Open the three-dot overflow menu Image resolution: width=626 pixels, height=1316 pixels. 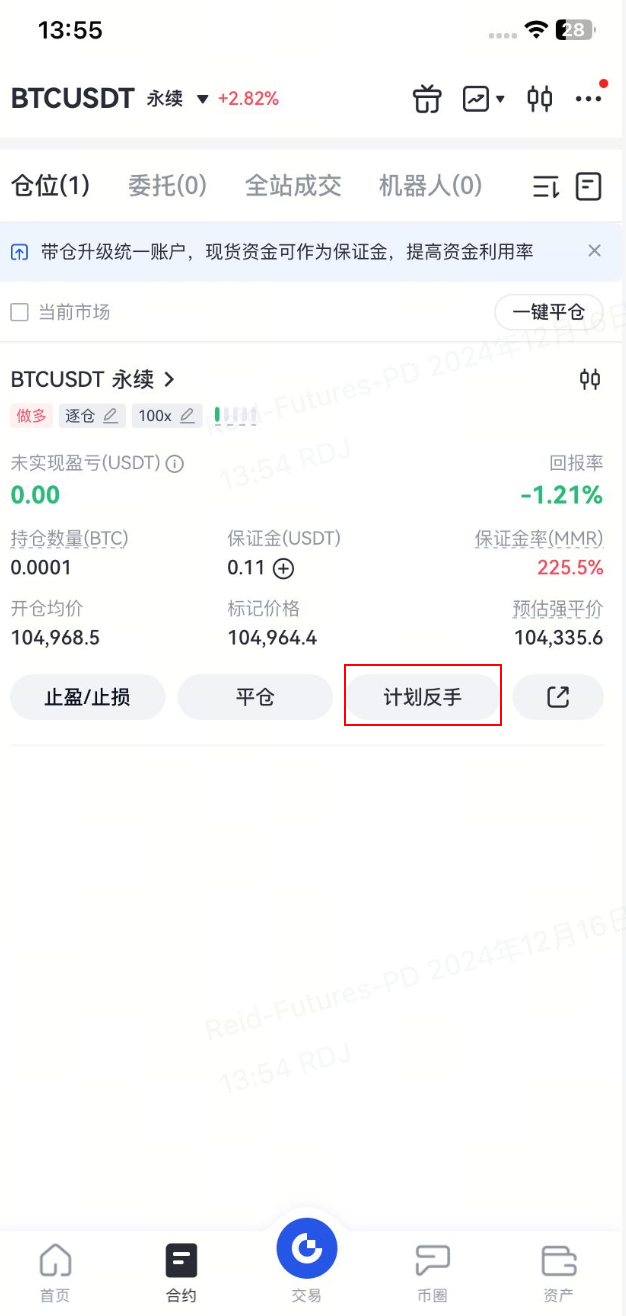click(588, 99)
